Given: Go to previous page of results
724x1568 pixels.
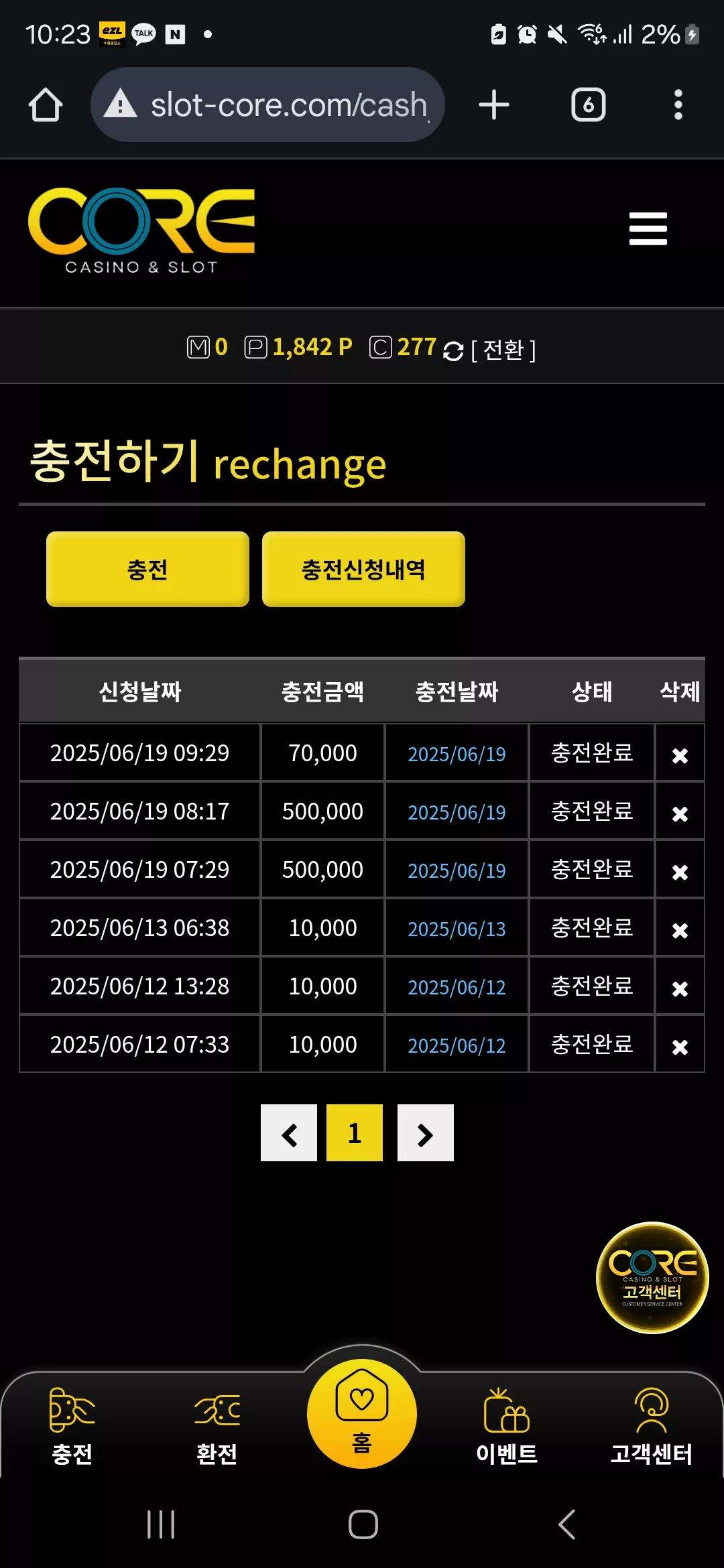Looking at the screenshot, I should [289, 1132].
